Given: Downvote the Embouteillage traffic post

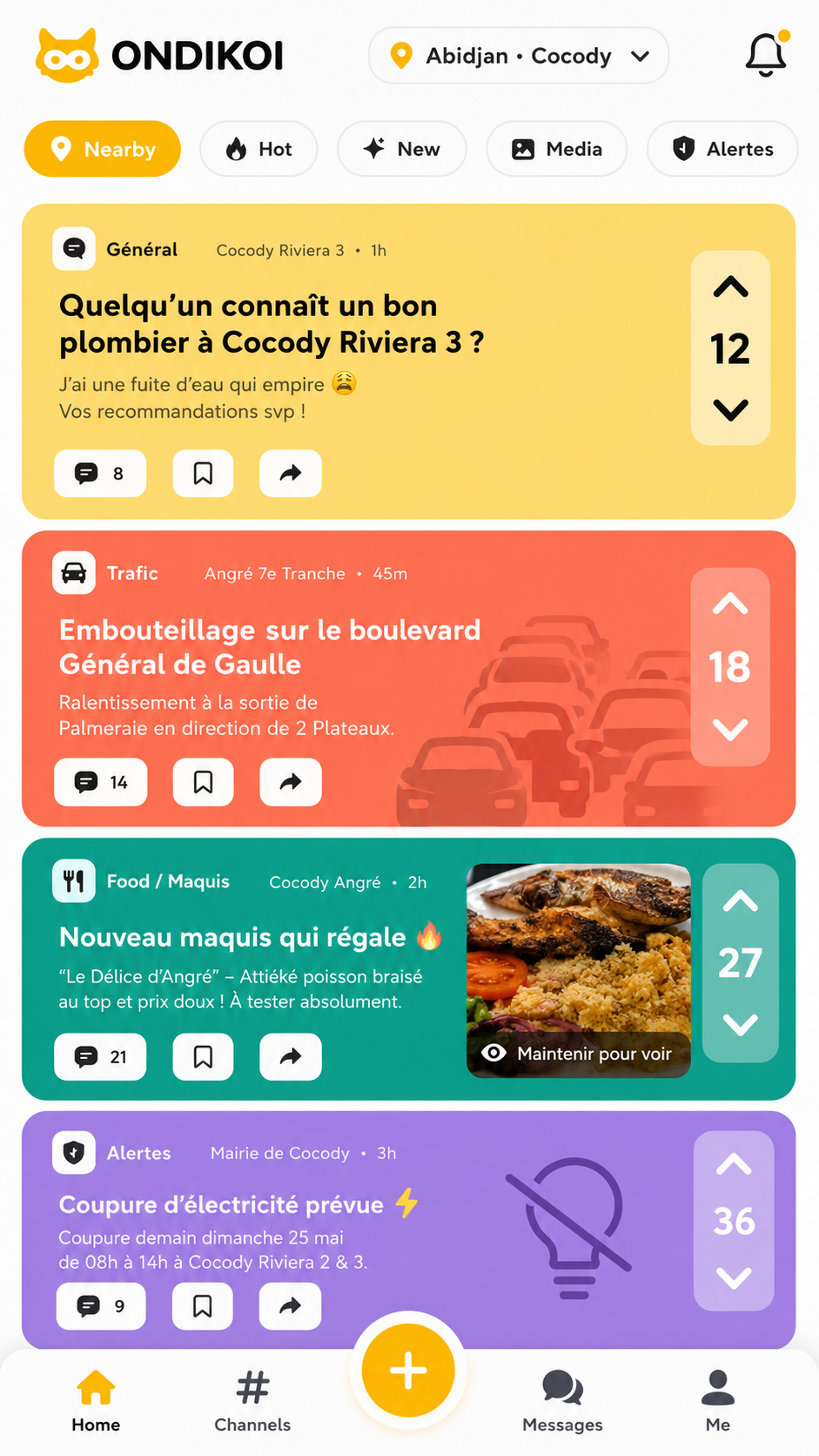Looking at the screenshot, I should [730, 729].
